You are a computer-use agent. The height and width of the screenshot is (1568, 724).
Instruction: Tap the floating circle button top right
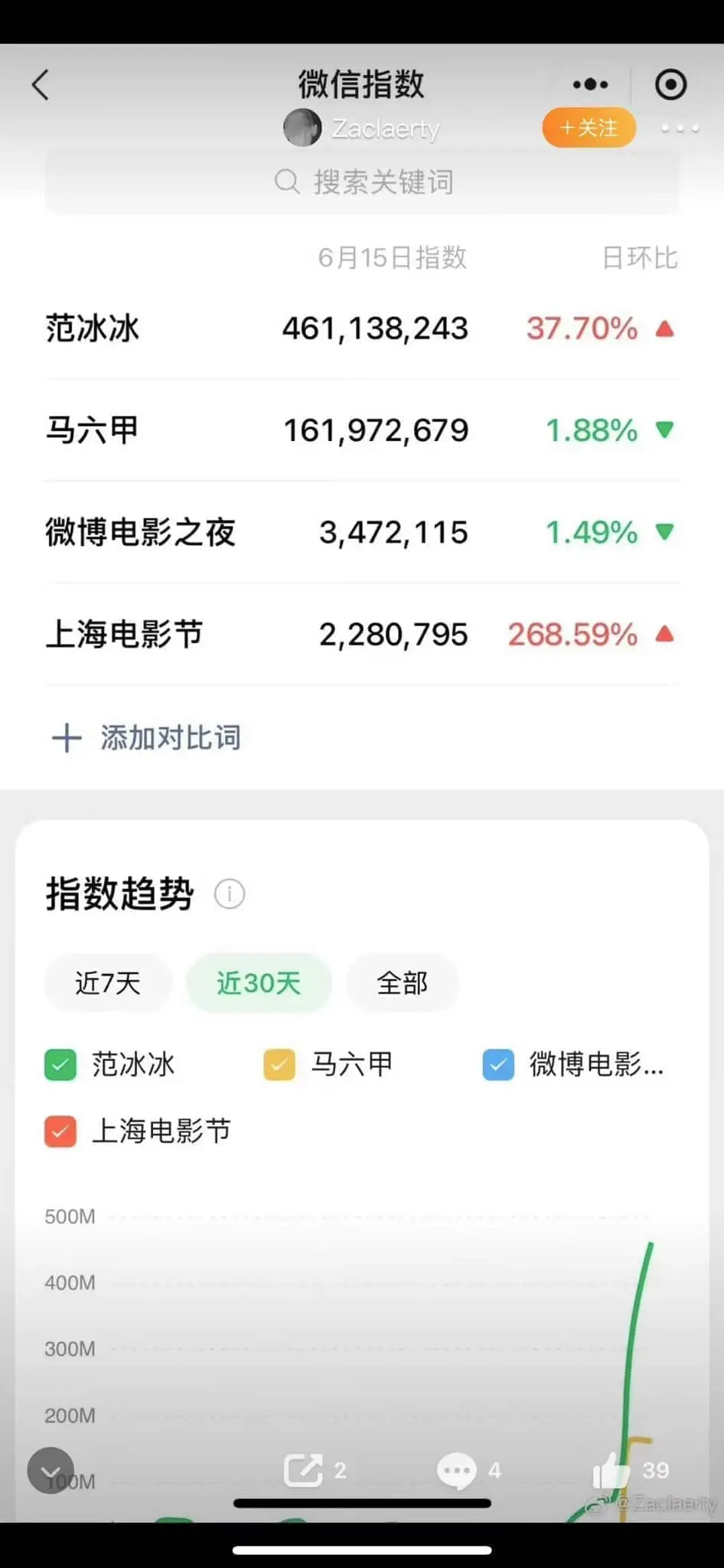coord(670,84)
